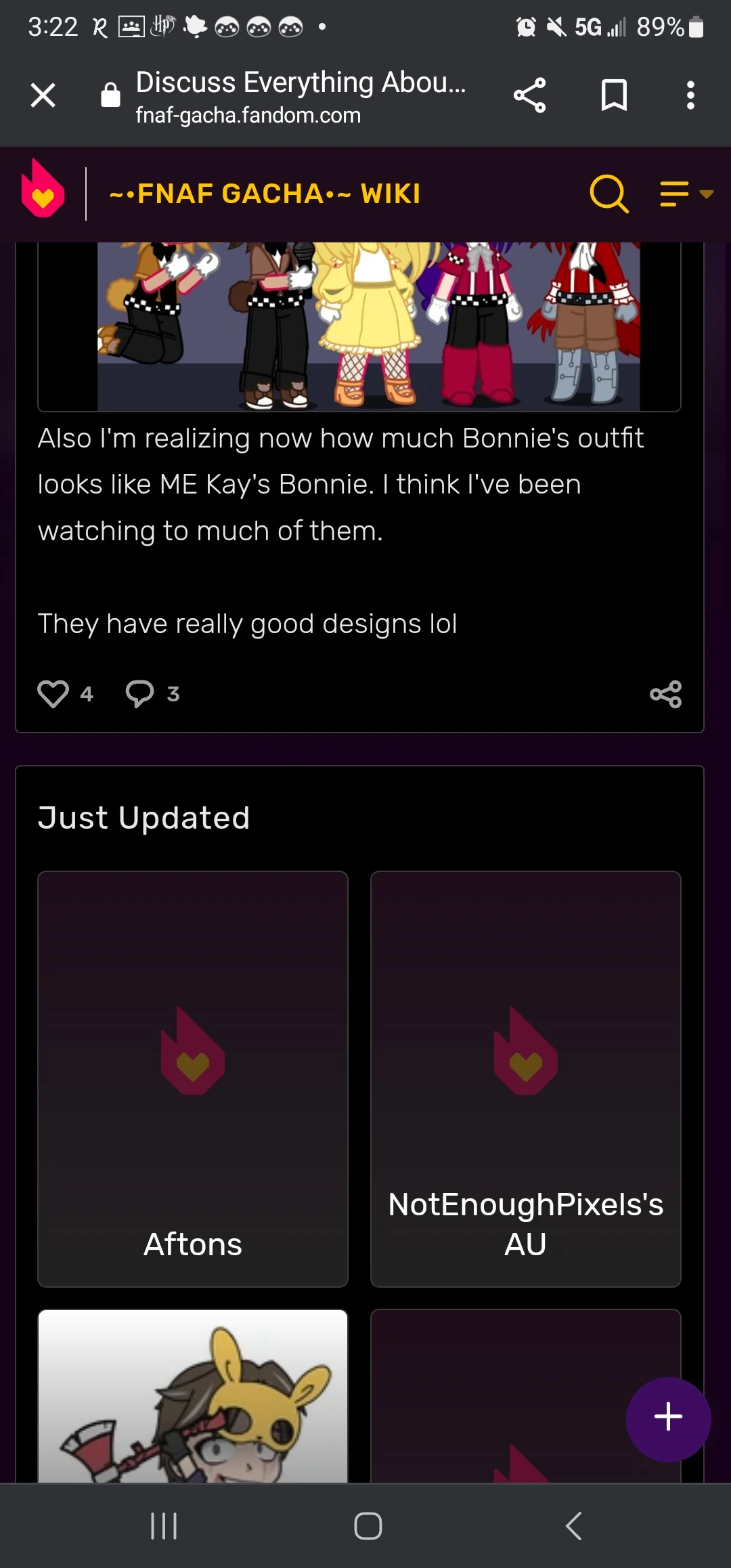This screenshot has height=1568, width=731.
Task: View comments on the Bonnie's outfit post
Action: tap(140, 694)
